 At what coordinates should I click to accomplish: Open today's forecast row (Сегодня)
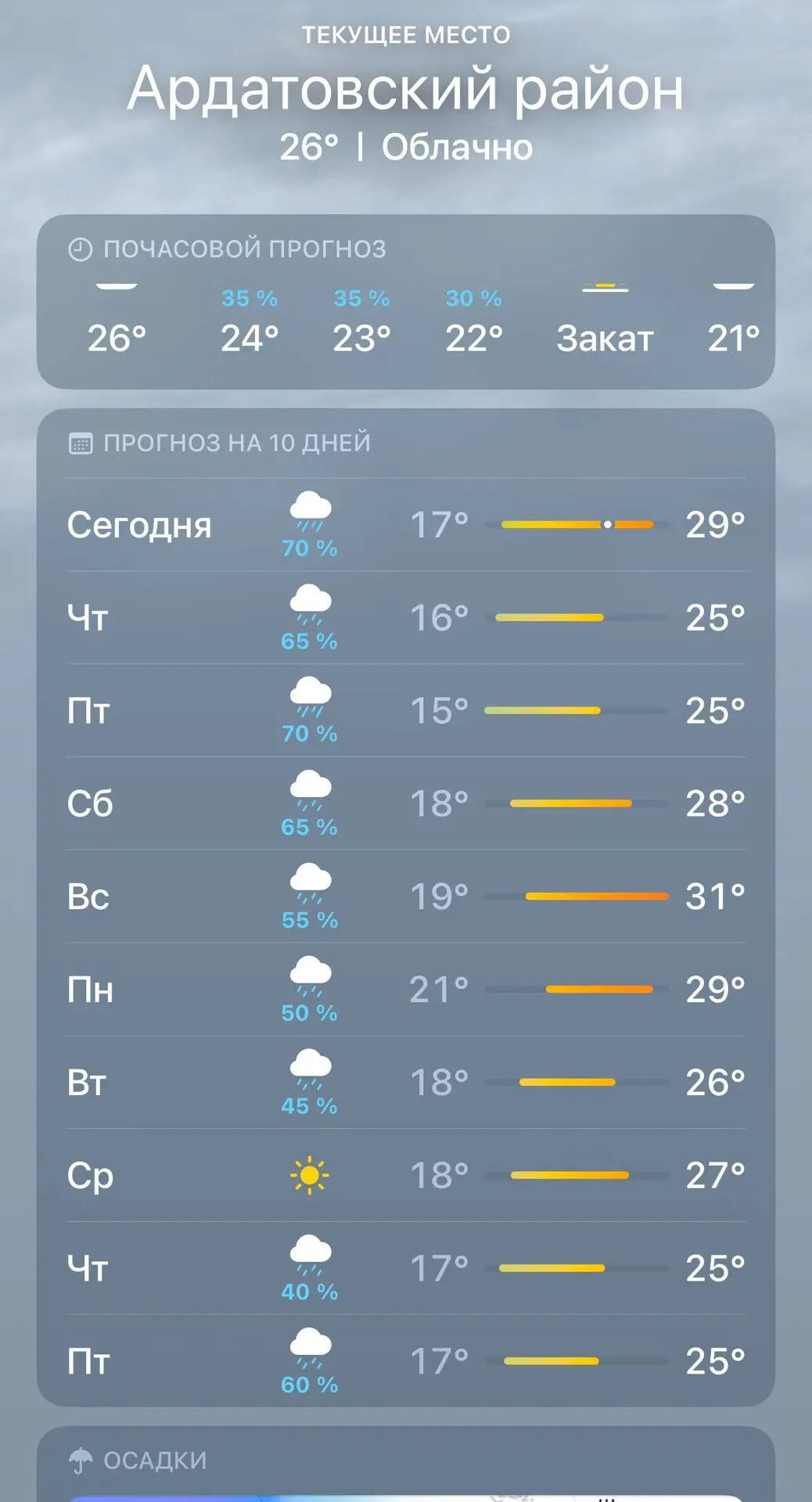(406, 525)
